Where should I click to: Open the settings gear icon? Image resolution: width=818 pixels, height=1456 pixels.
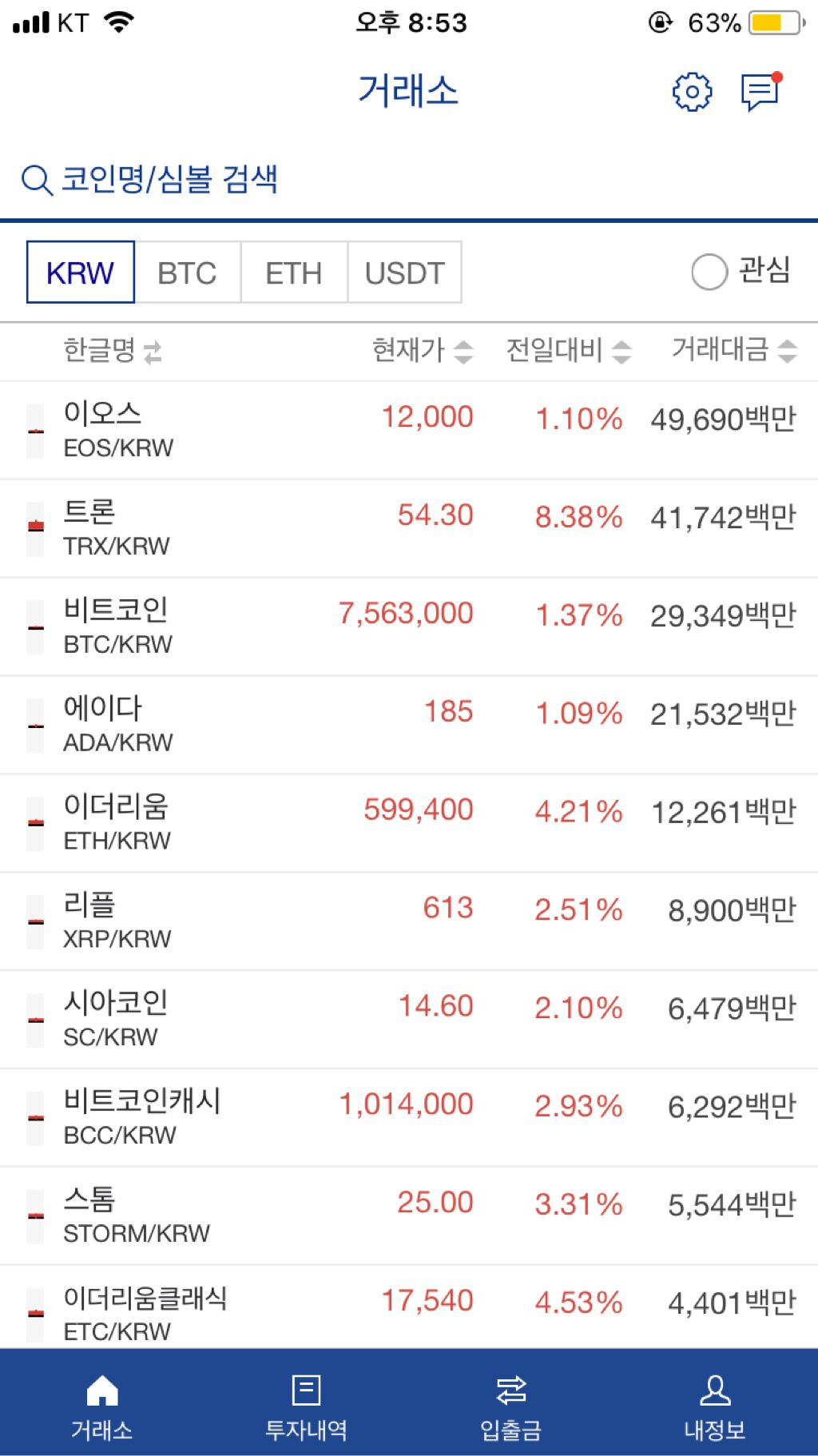pyautogui.click(x=692, y=90)
